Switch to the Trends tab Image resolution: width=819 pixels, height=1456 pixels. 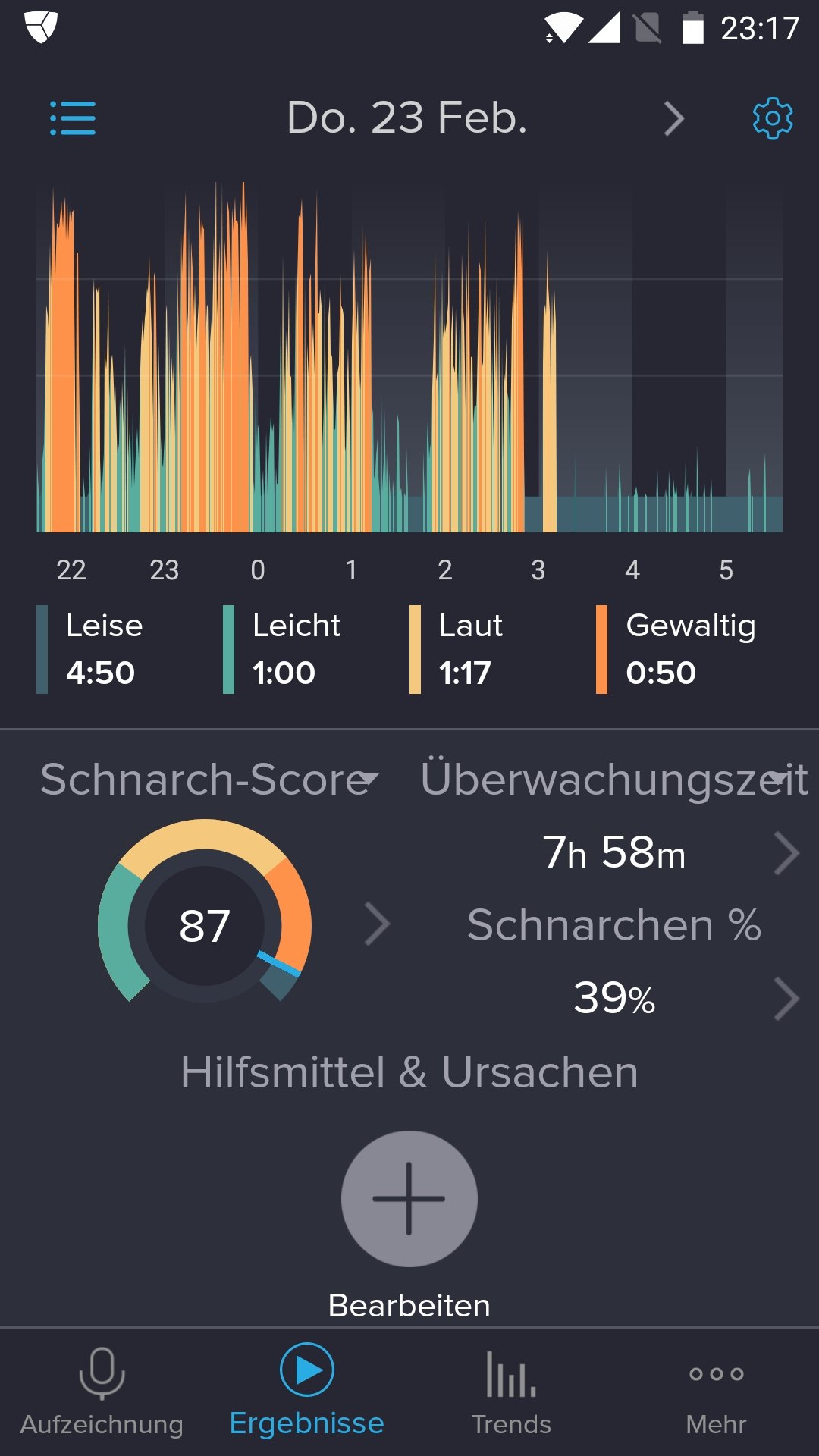pos(512,1392)
